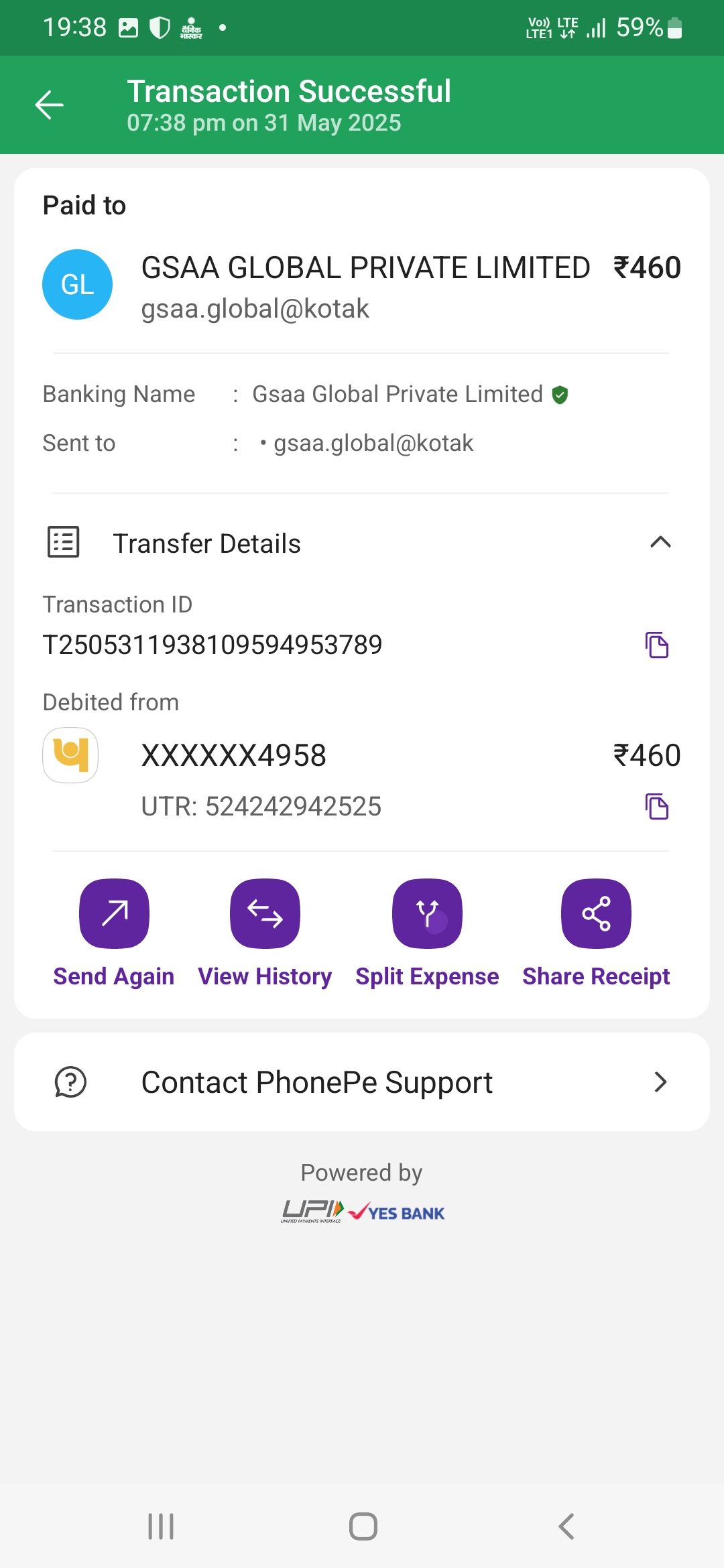Open Contact PhonePe Support
Screen dimensions: 724x1568
pos(362,1082)
